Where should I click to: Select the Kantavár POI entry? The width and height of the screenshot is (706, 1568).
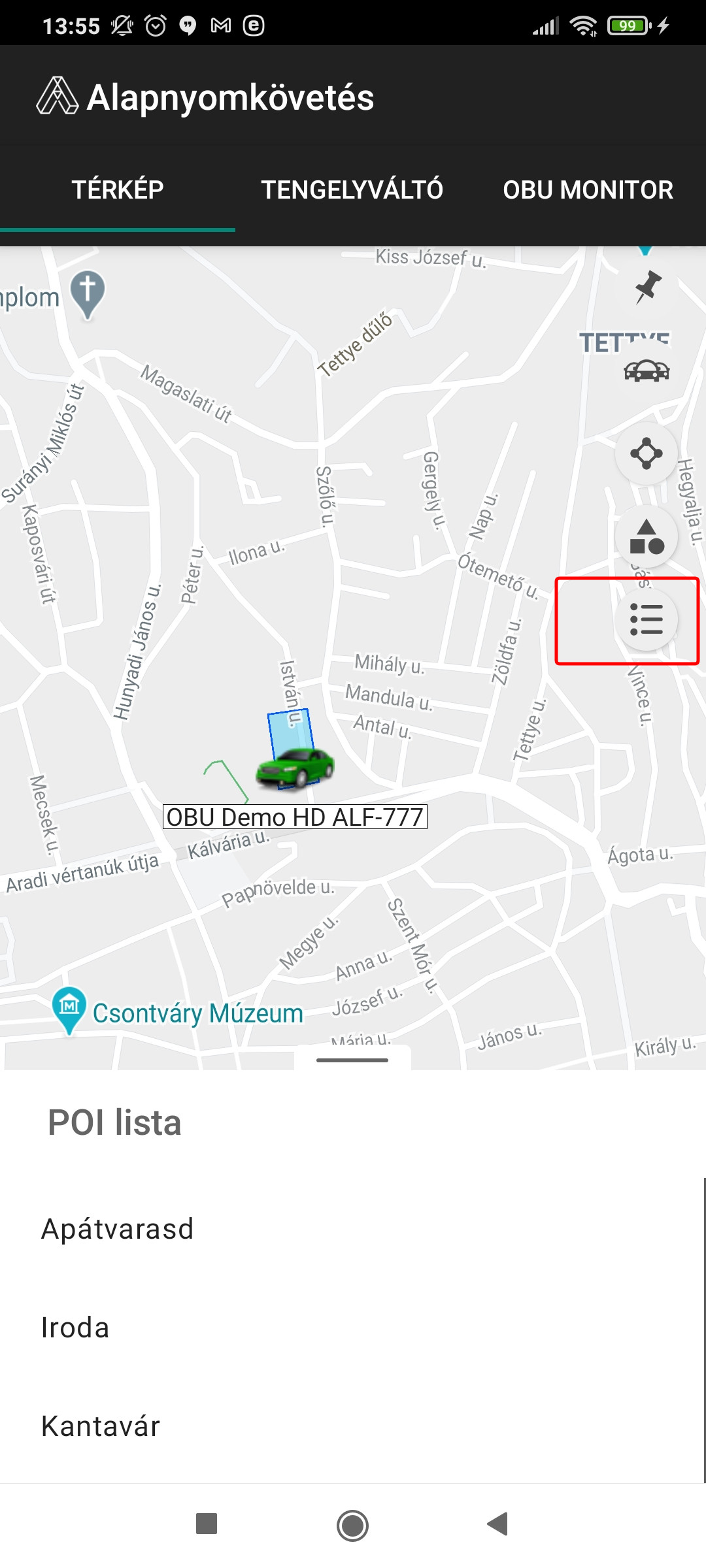(101, 1426)
